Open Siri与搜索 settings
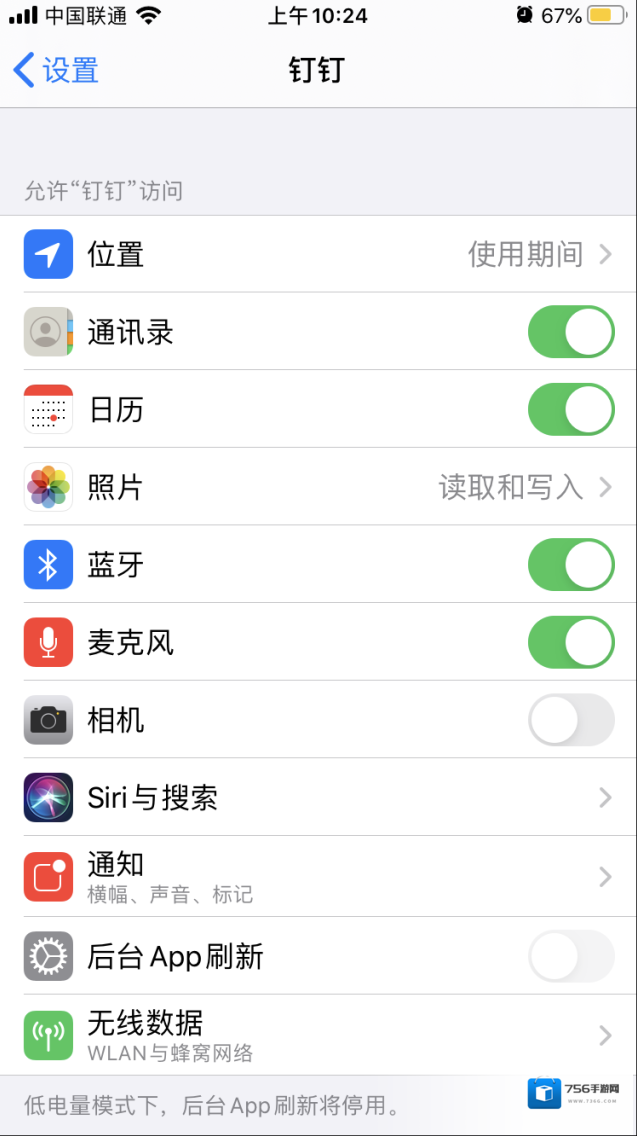 pyautogui.click(x=318, y=798)
